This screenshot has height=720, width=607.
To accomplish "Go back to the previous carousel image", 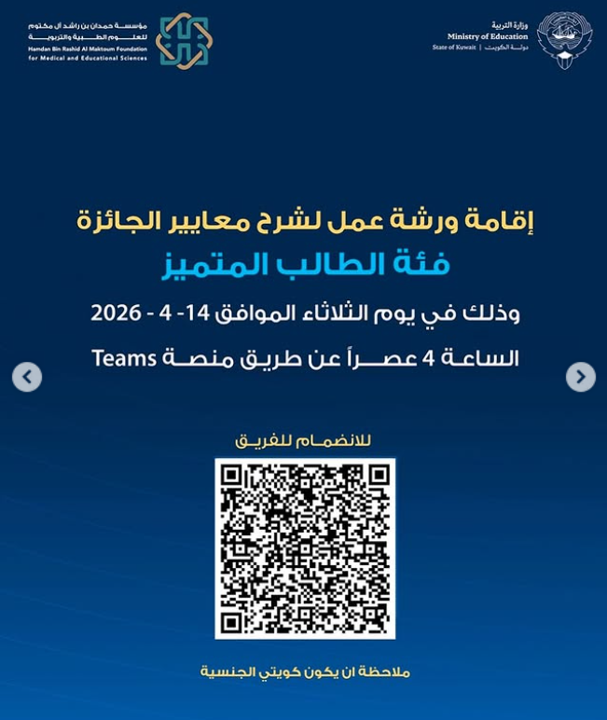I will coord(27,376).
